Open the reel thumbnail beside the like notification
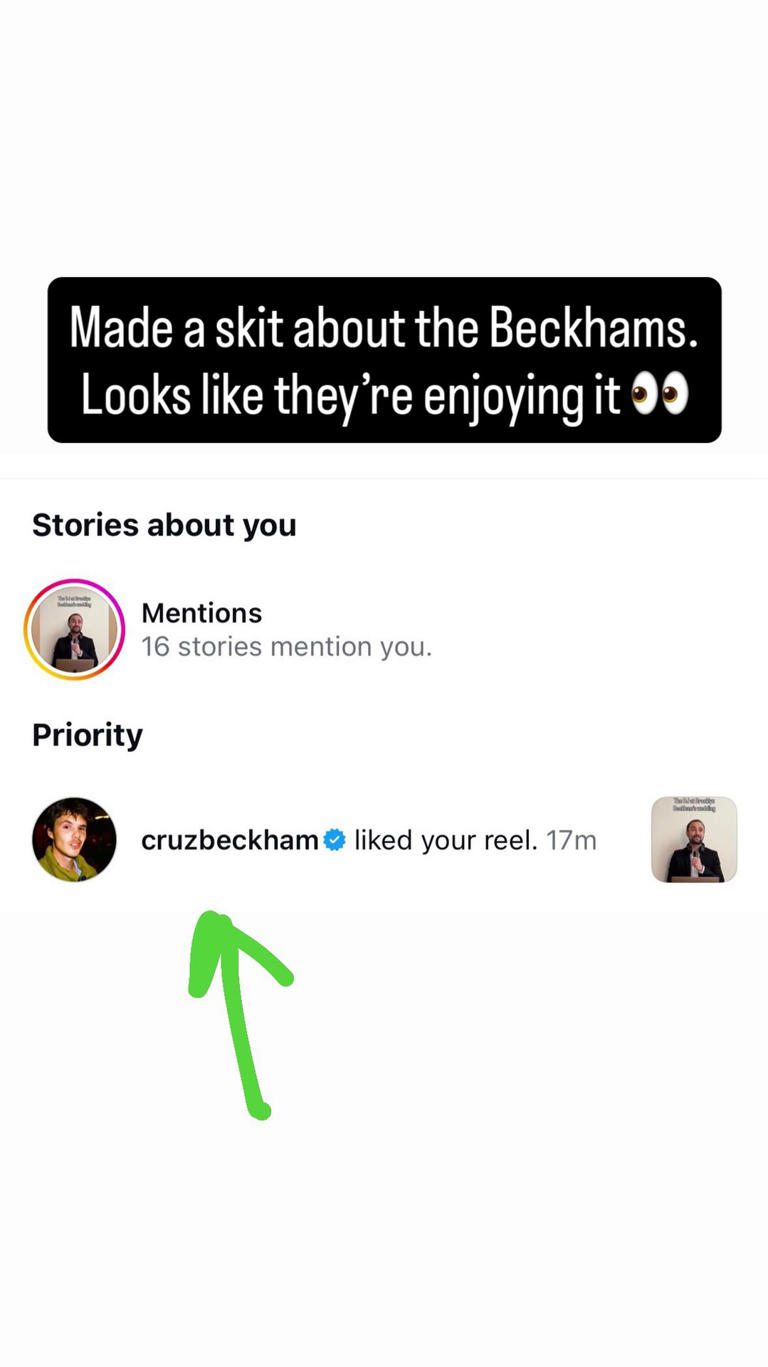The width and height of the screenshot is (768, 1367). click(694, 840)
